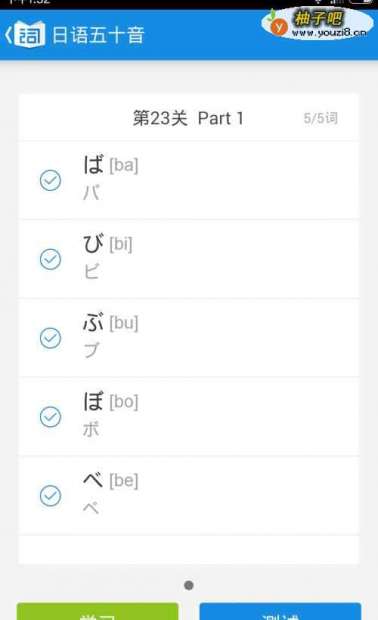
Task: Open the び [bi] entry
Action: point(189,259)
